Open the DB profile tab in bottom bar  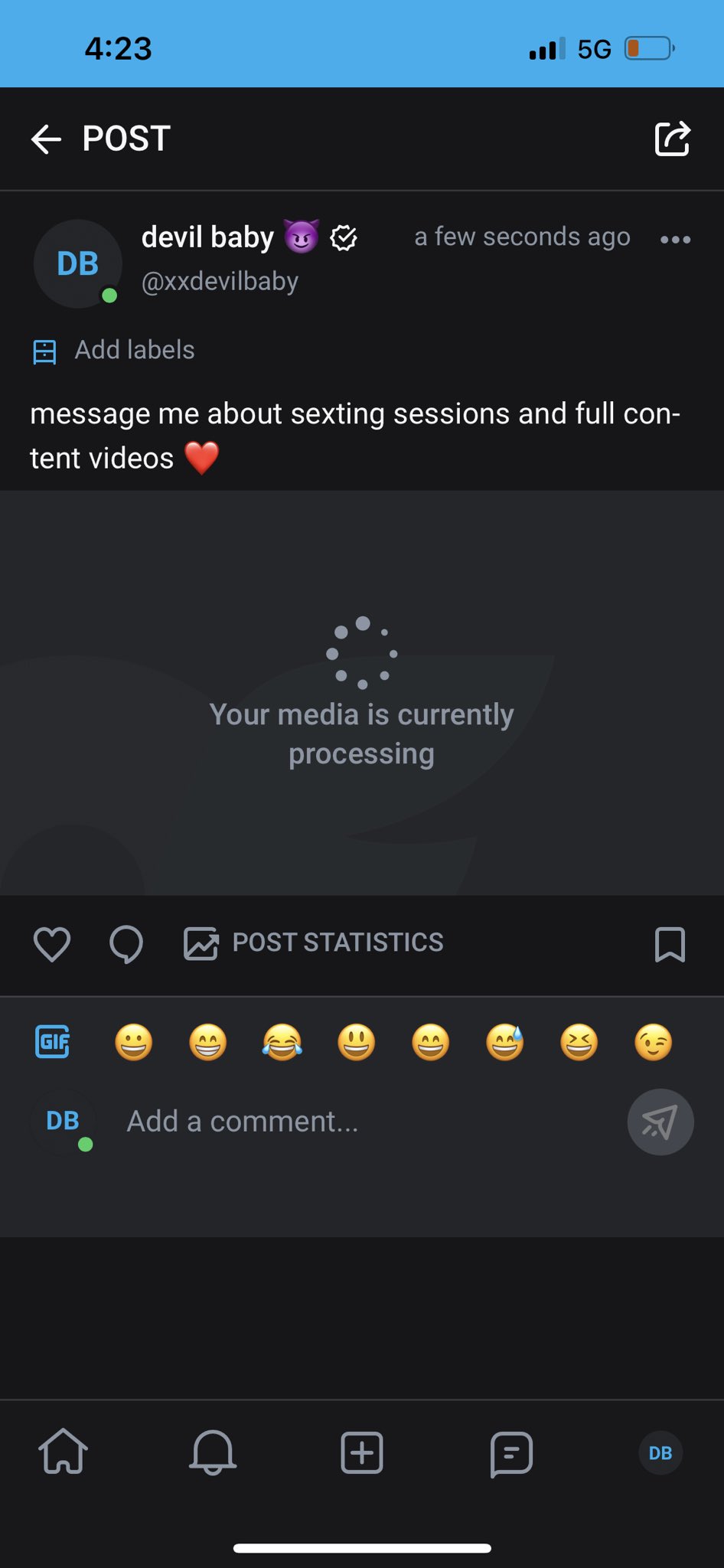click(660, 1453)
